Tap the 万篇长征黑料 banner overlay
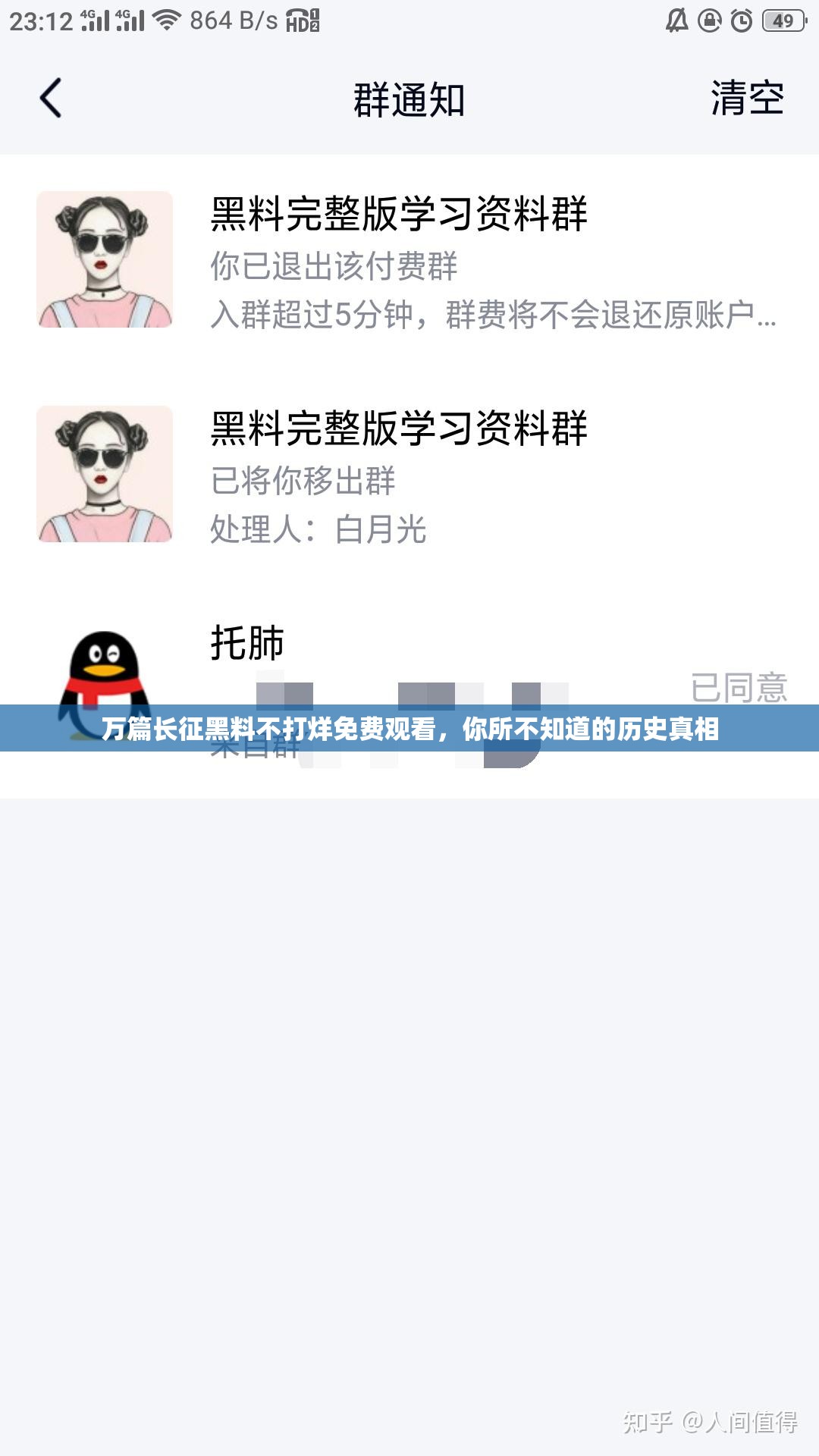This screenshot has width=819, height=1456. tap(409, 730)
